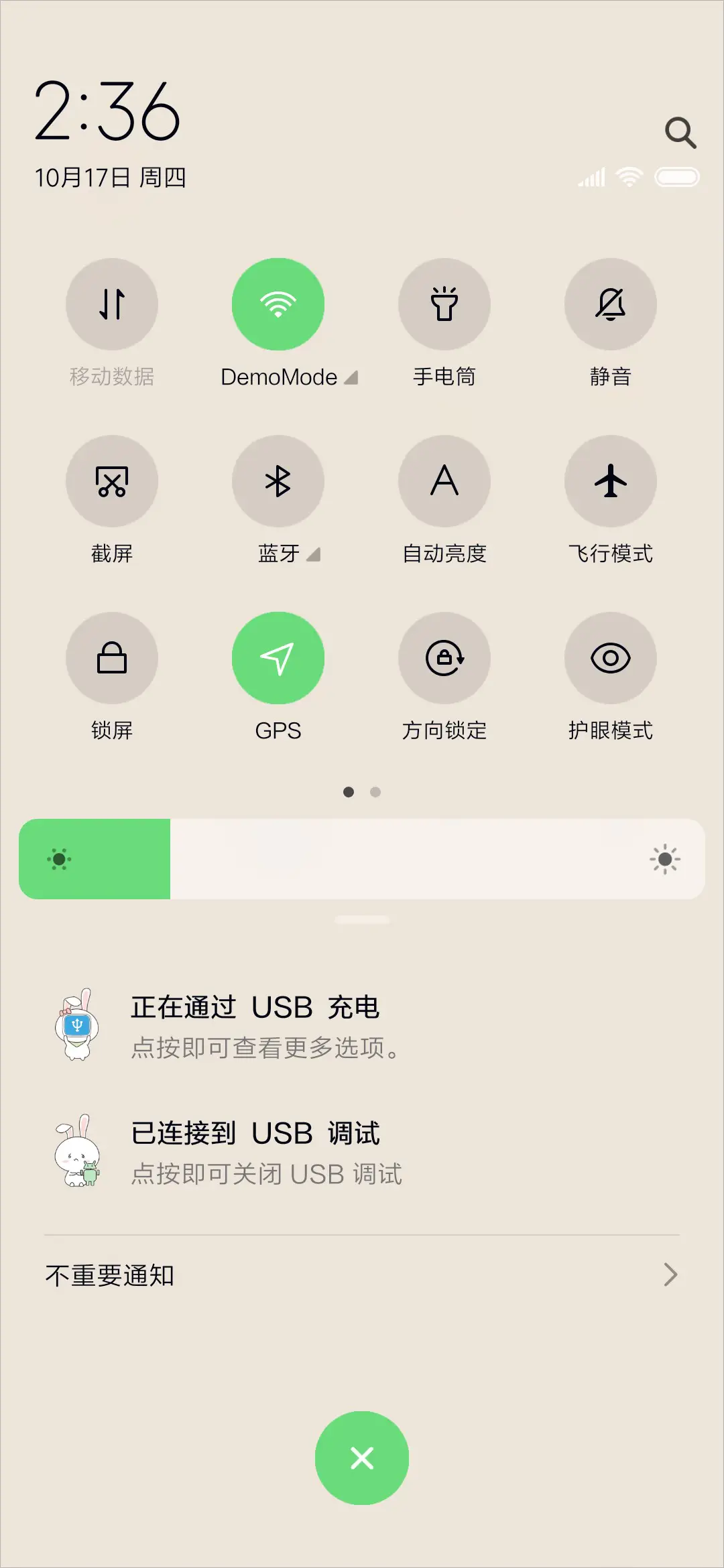The width and height of the screenshot is (724, 1568).
Task: Toggle silent mode (静音)
Action: [611, 304]
